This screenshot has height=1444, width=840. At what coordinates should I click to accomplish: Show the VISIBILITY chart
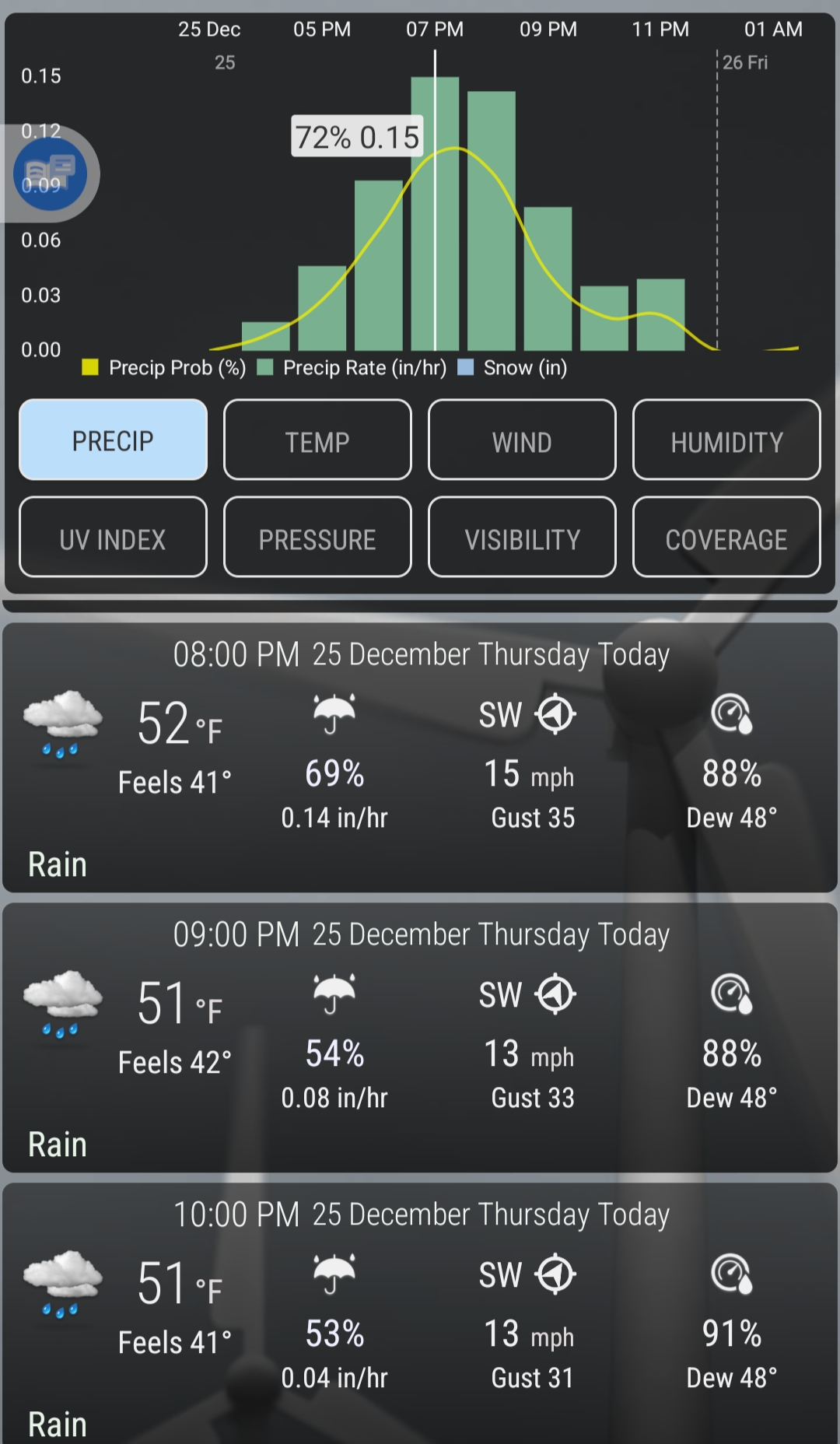(522, 538)
